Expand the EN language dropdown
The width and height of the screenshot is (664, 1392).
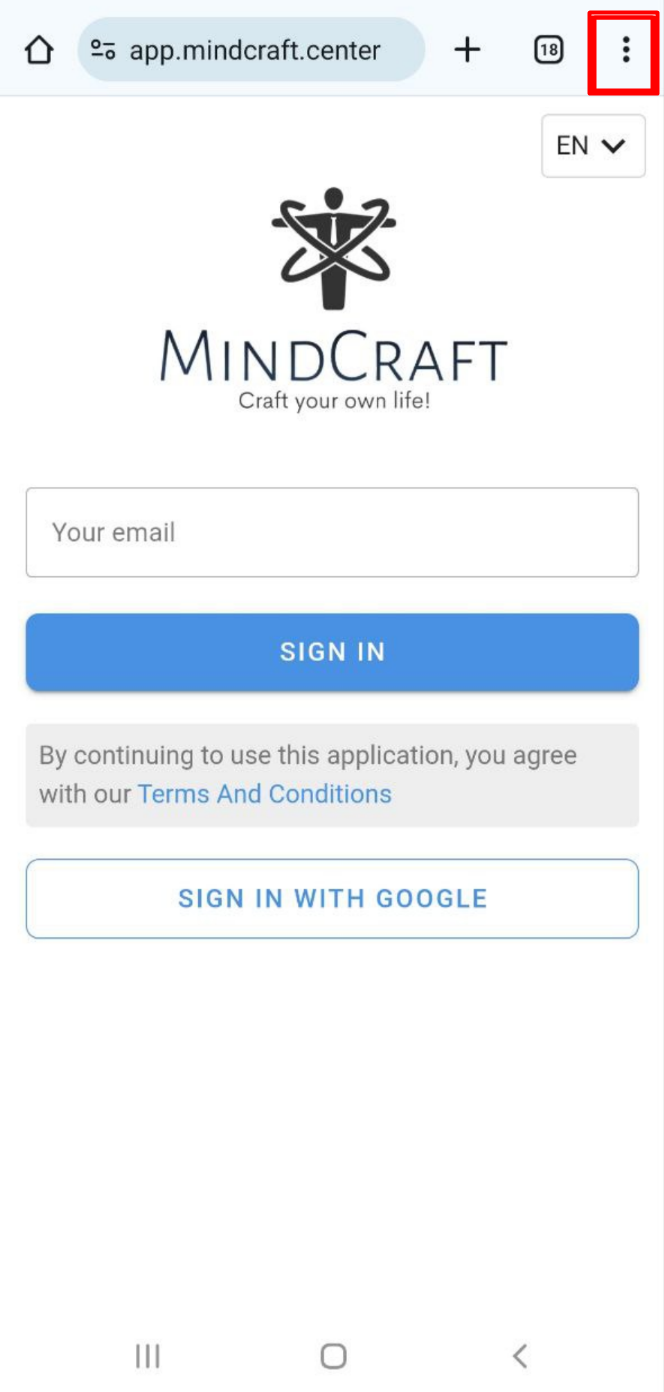click(x=592, y=146)
